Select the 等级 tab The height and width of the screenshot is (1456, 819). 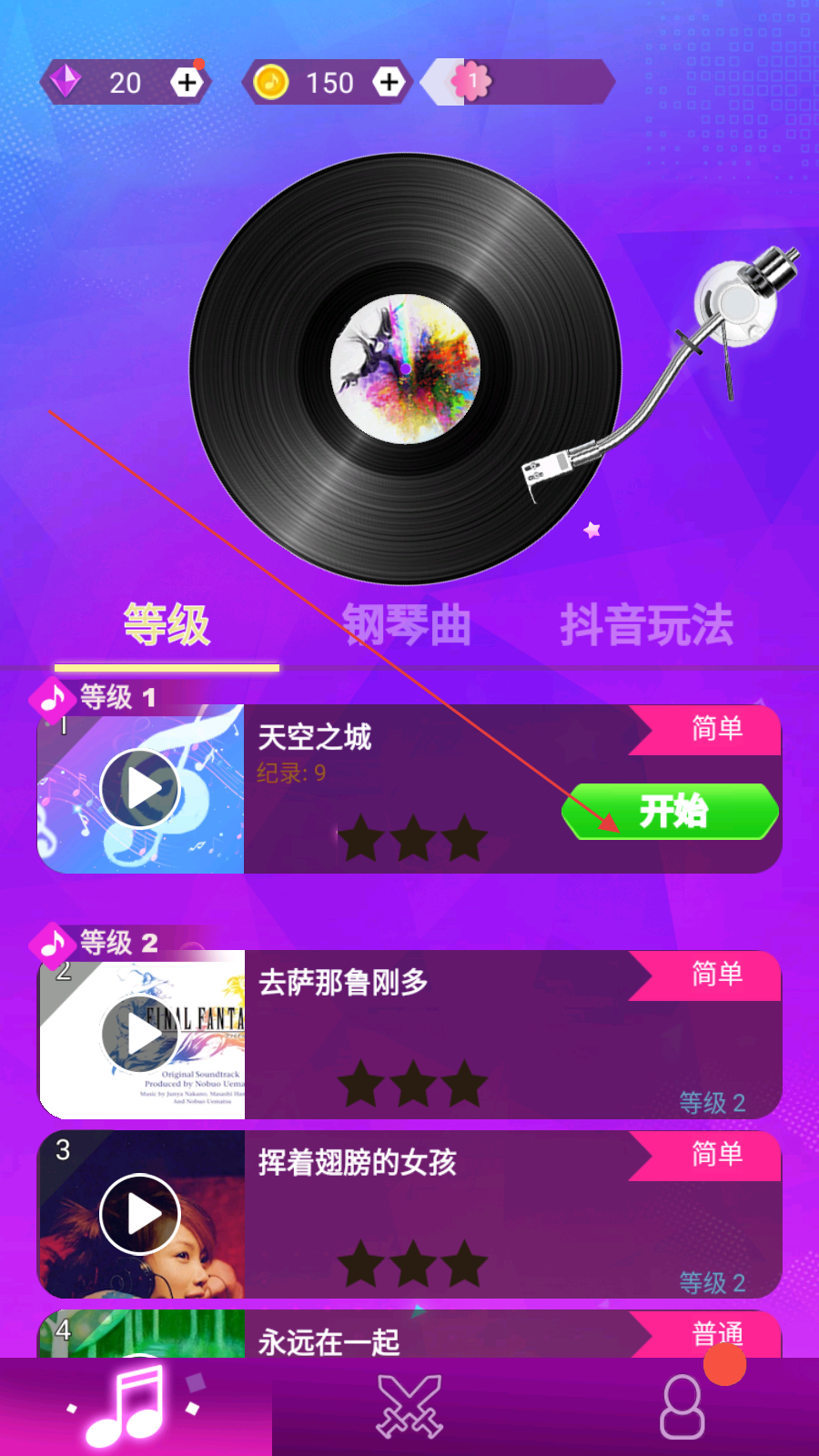(x=167, y=626)
